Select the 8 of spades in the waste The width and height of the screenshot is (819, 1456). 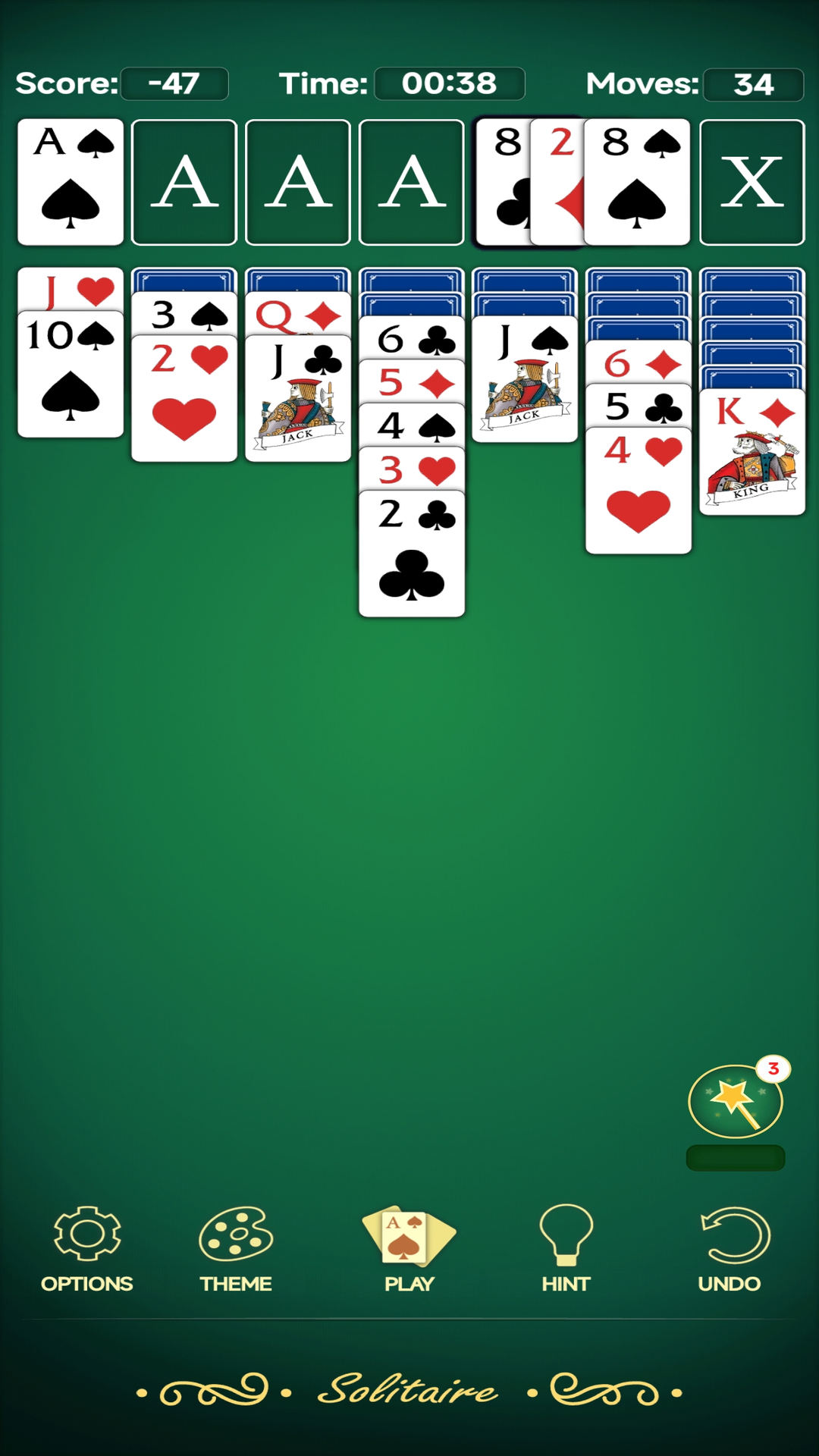click(637, 182)
